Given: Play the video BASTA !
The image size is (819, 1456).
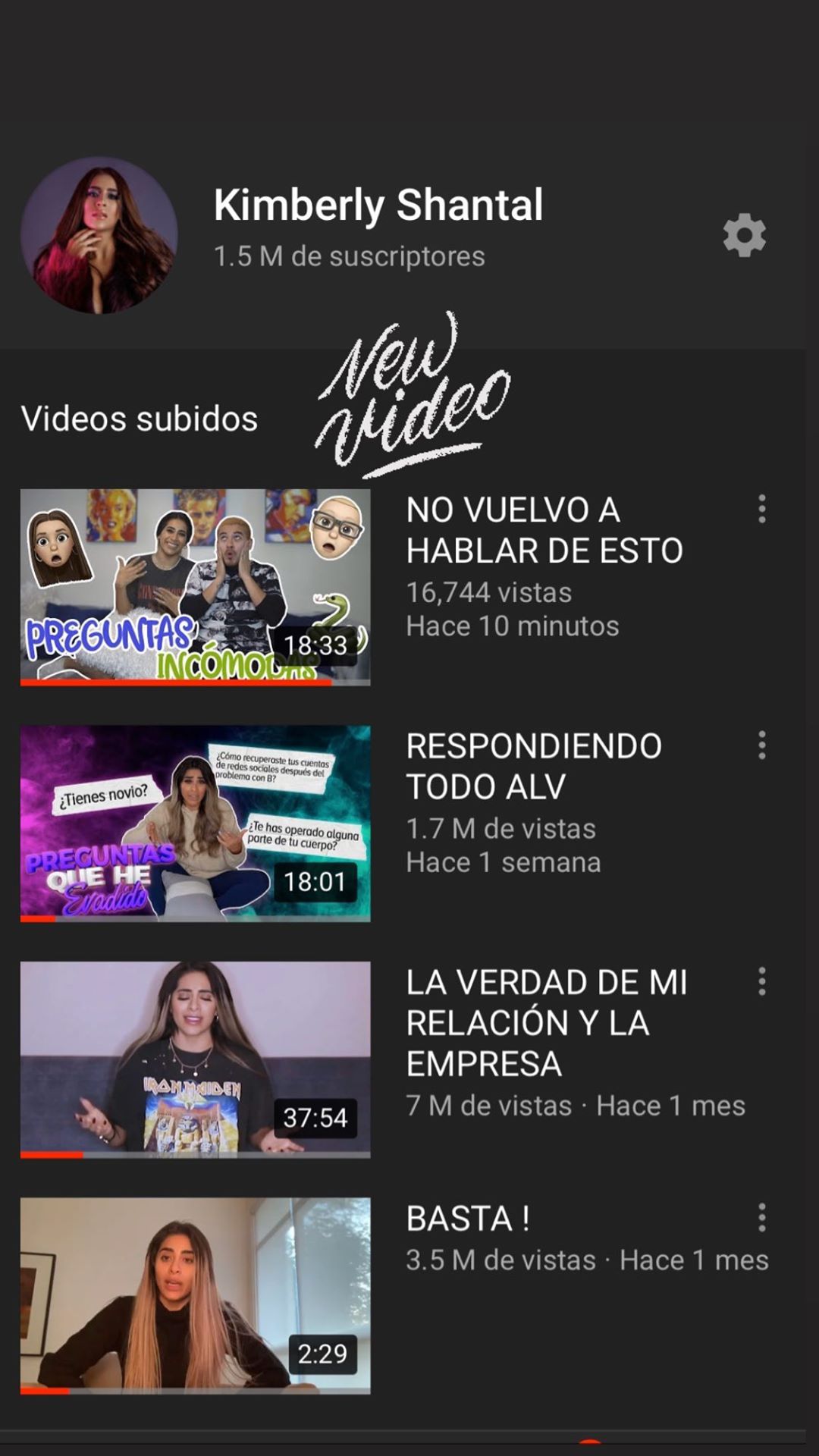Looking at the screenshot, I should (x=195, y=1295).
